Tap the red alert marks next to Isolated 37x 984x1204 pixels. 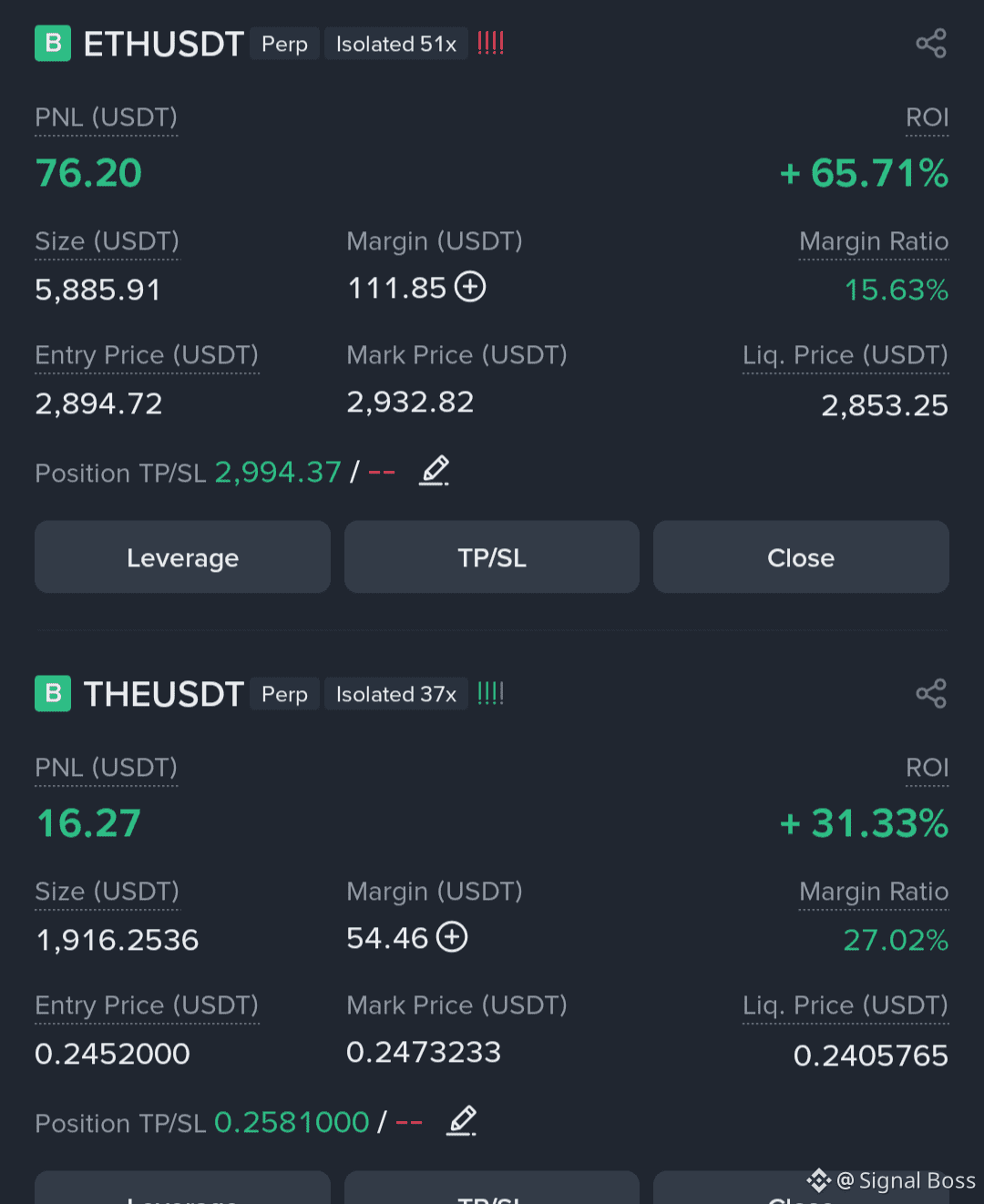pos(490,693)
